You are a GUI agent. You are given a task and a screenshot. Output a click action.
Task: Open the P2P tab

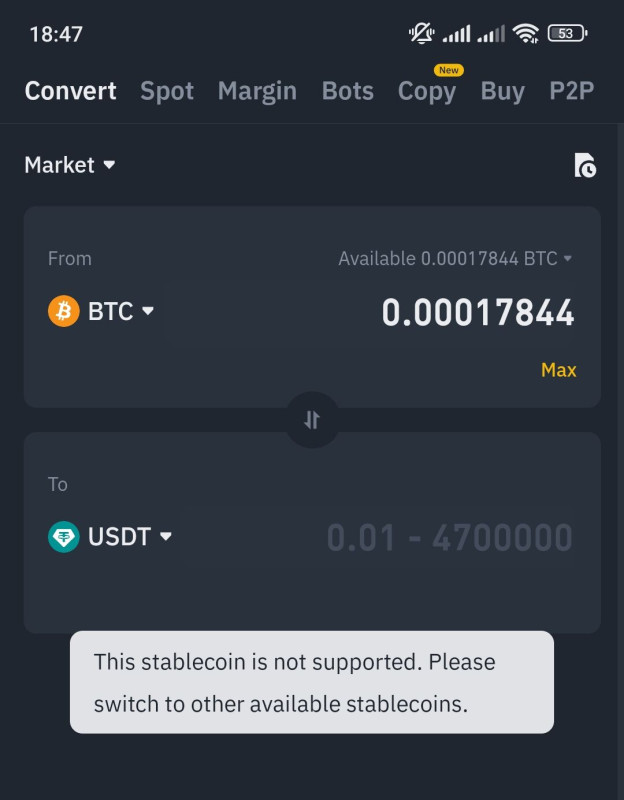pyautogui.click(x=571, y=91)
